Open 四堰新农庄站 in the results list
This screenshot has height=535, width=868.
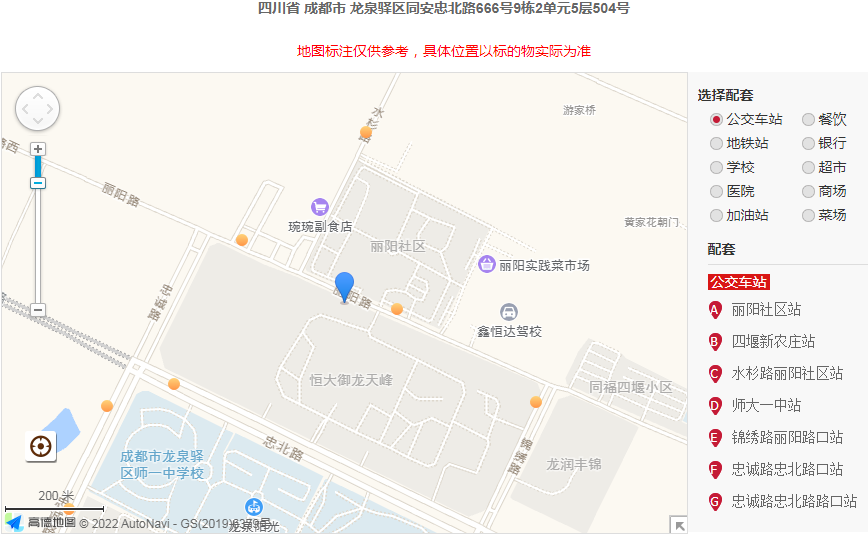click(x=773, y=342)
